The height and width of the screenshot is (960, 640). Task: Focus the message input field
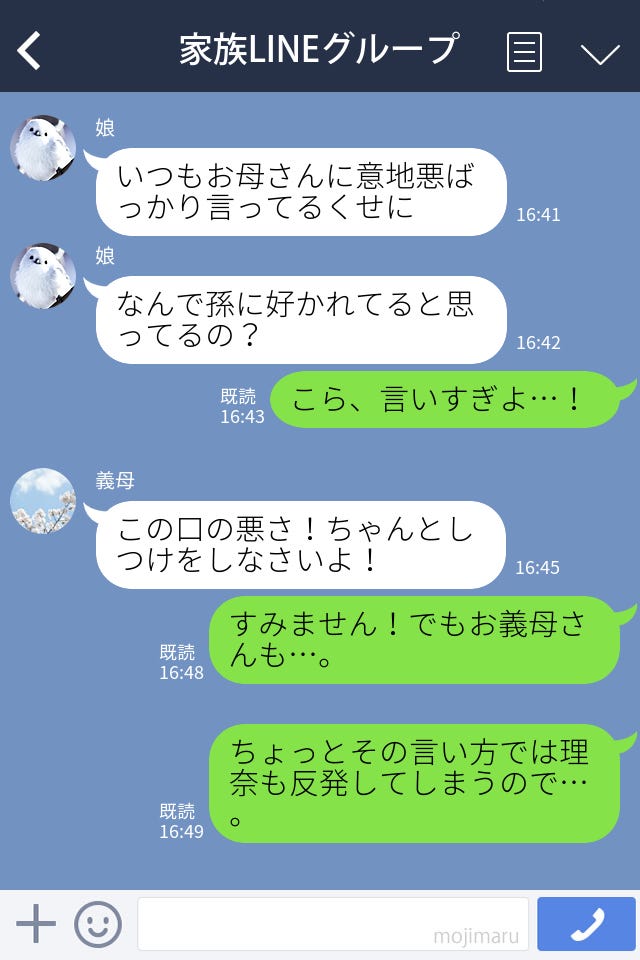point(332,924)
